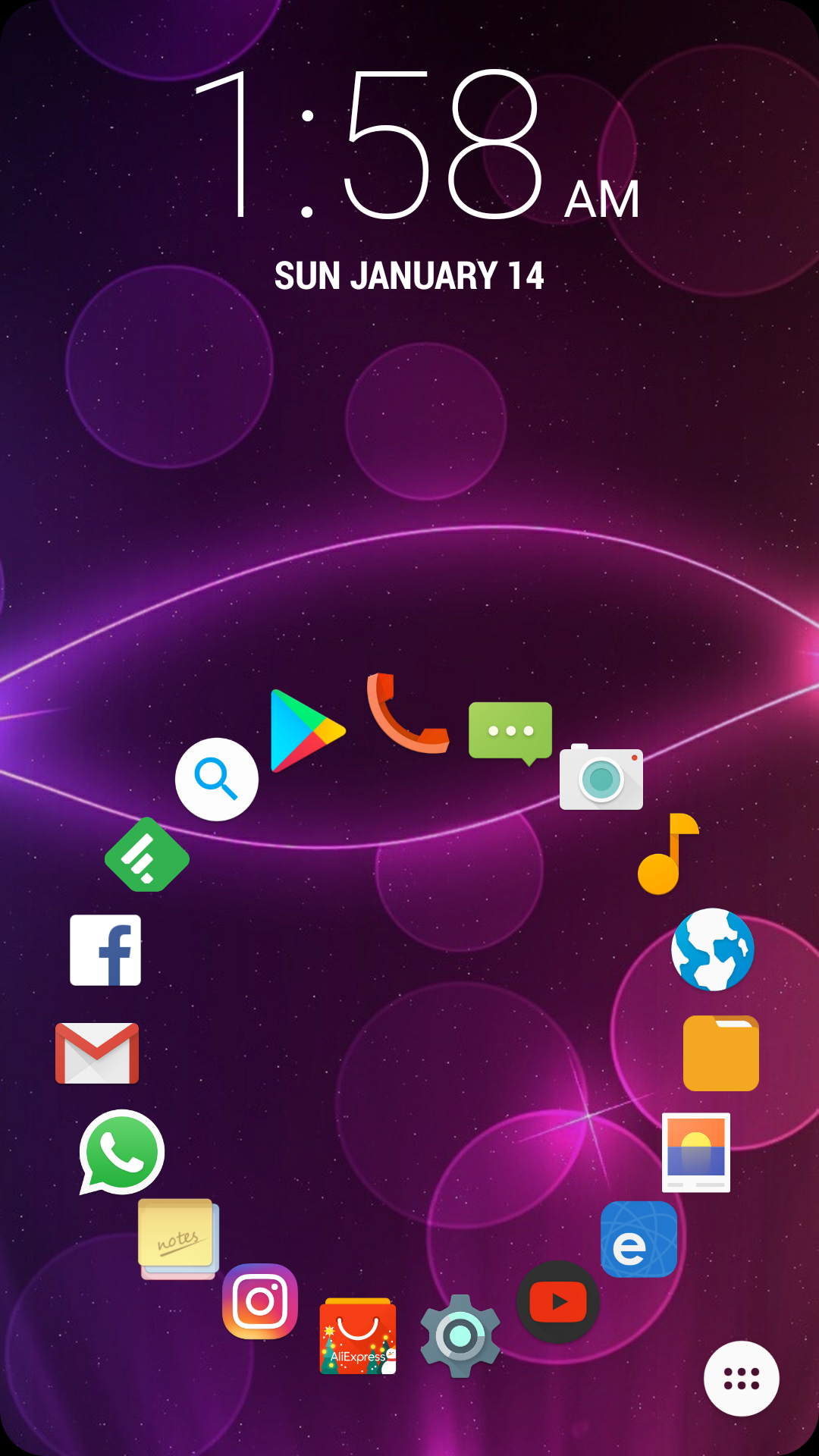This screenshot has height=1456, width=819.
Task: Launch WhatsApp
Action: 121,1152
